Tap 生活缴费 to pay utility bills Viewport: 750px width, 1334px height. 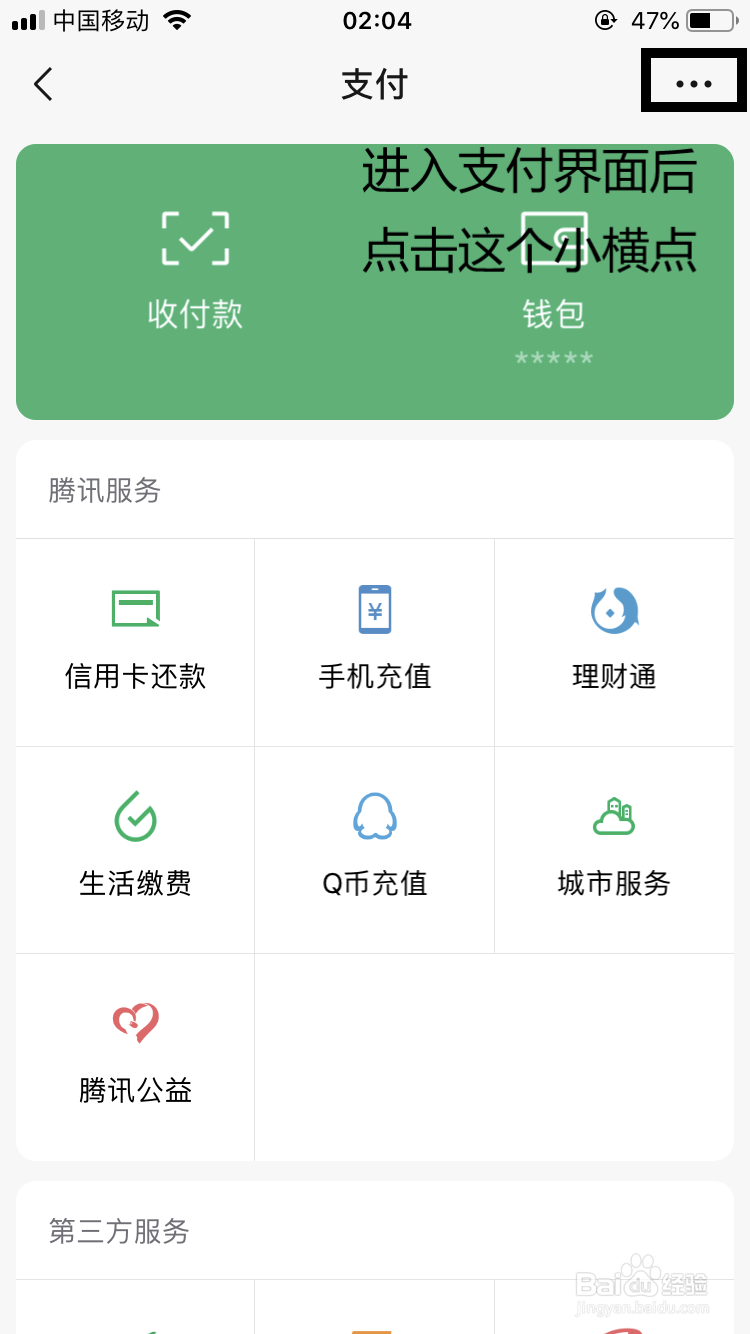[135, 849]
